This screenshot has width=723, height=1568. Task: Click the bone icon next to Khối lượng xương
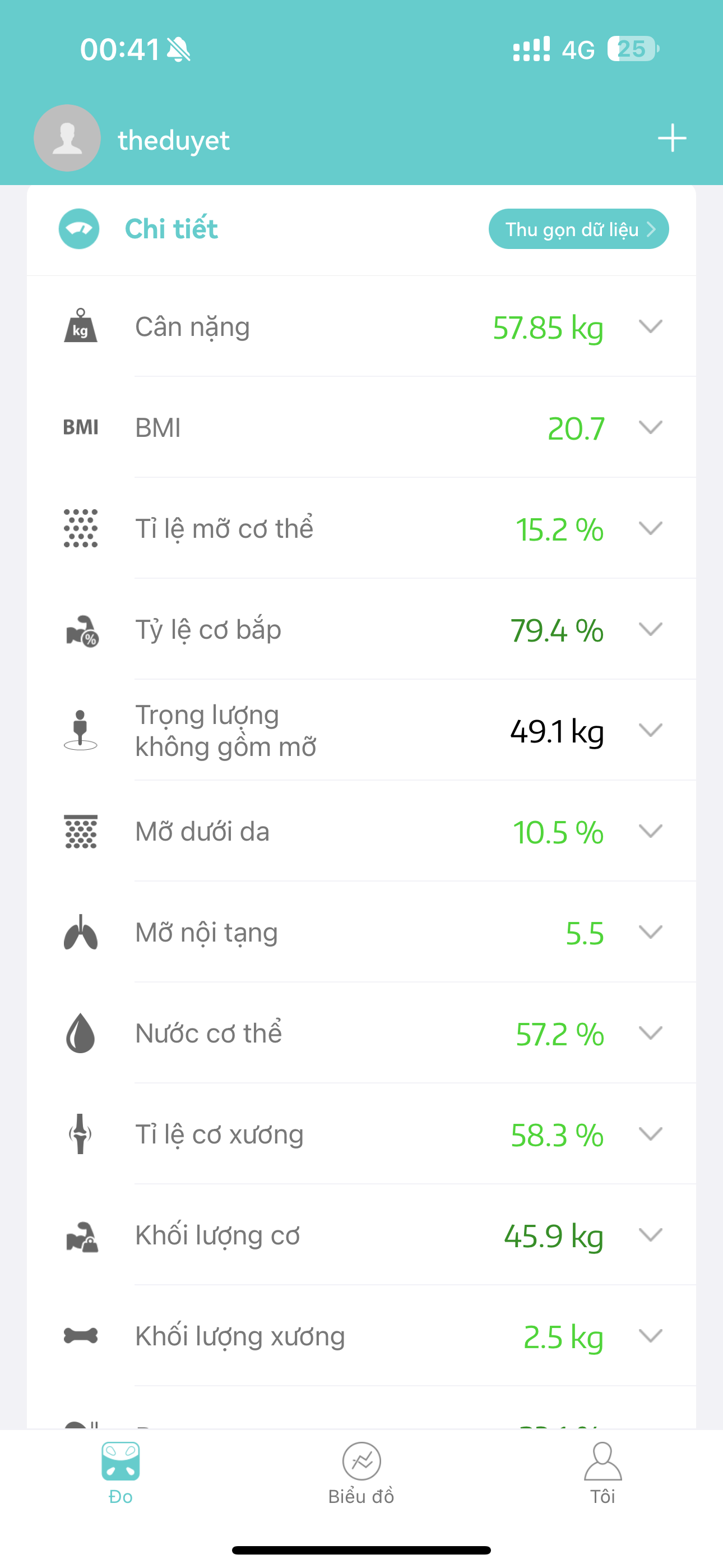click(x=80, y=1336)
